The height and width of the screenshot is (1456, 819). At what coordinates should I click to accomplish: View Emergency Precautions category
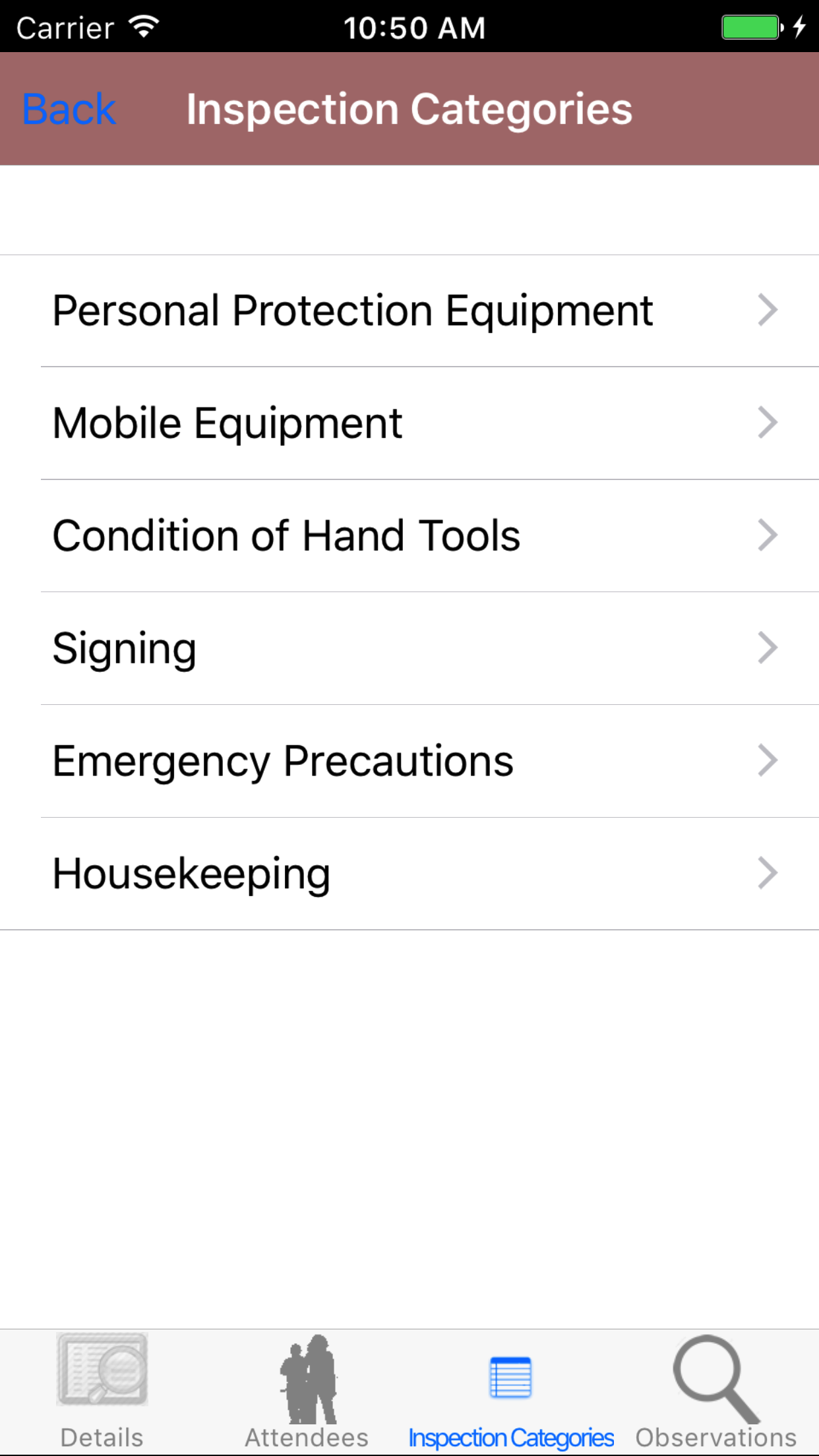(409, 761)
